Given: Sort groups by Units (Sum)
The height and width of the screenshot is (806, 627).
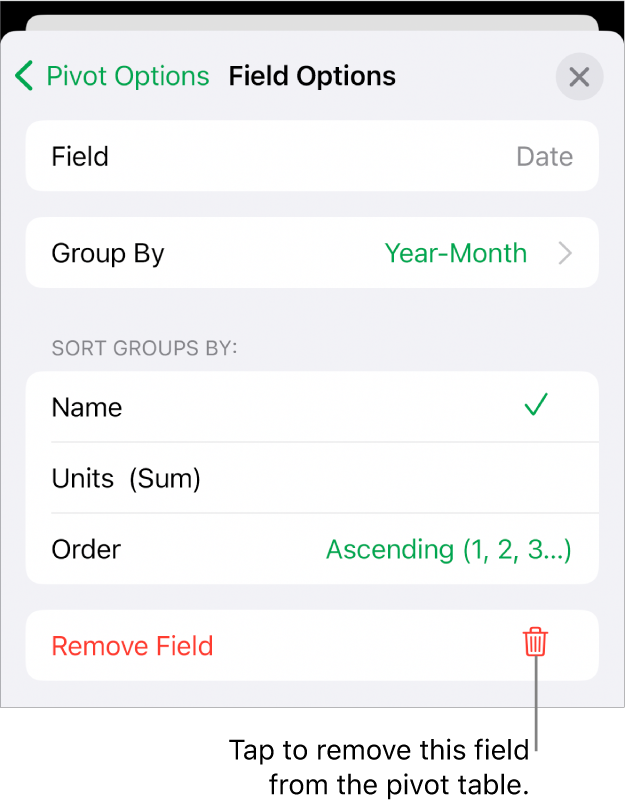Looking at the screenshot, I should [312, 479].
